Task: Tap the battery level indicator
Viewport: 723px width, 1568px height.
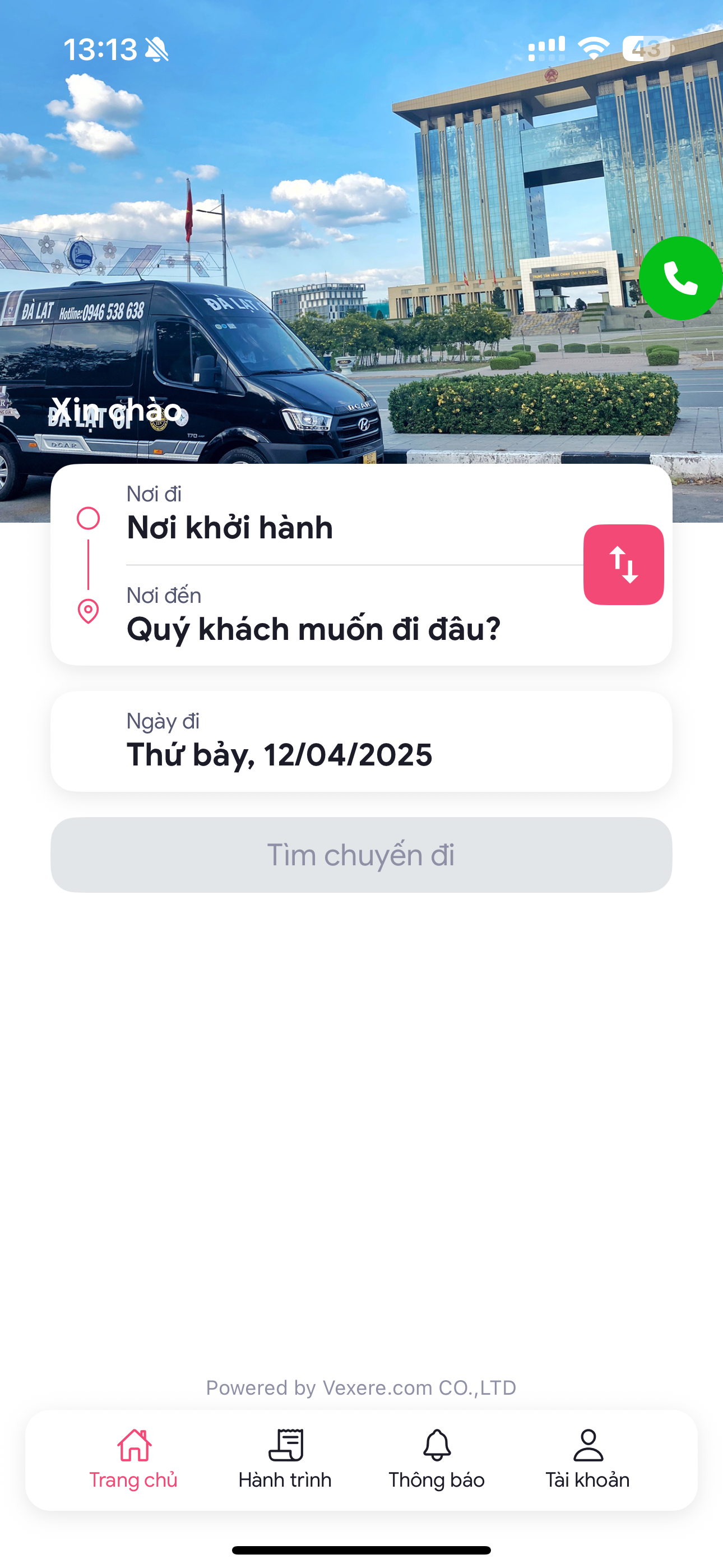Action: (x=650, y=49)
